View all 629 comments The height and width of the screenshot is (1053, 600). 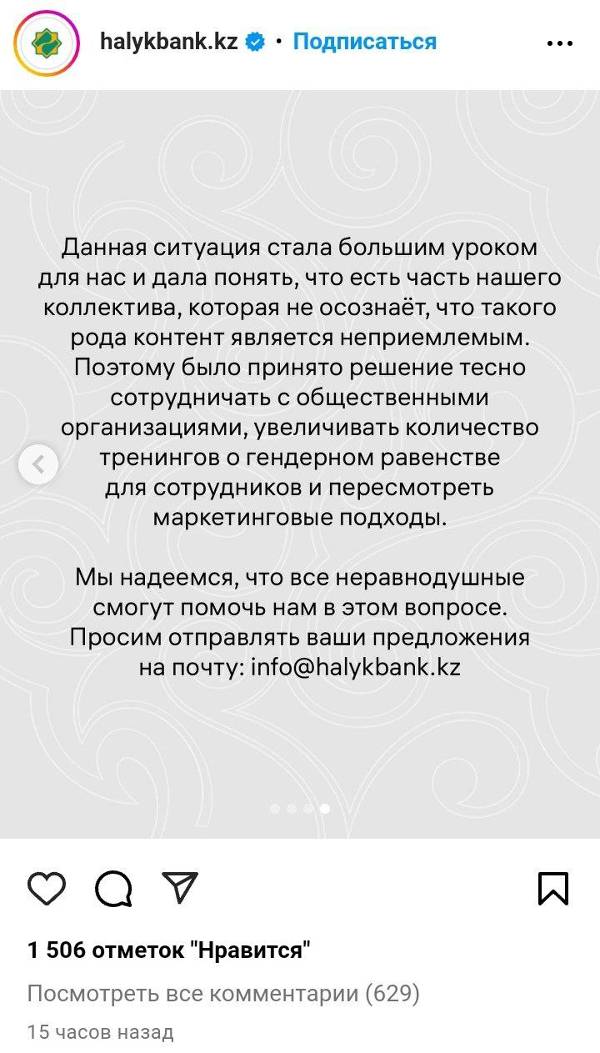pyautogui.click(x=222, y=994)
